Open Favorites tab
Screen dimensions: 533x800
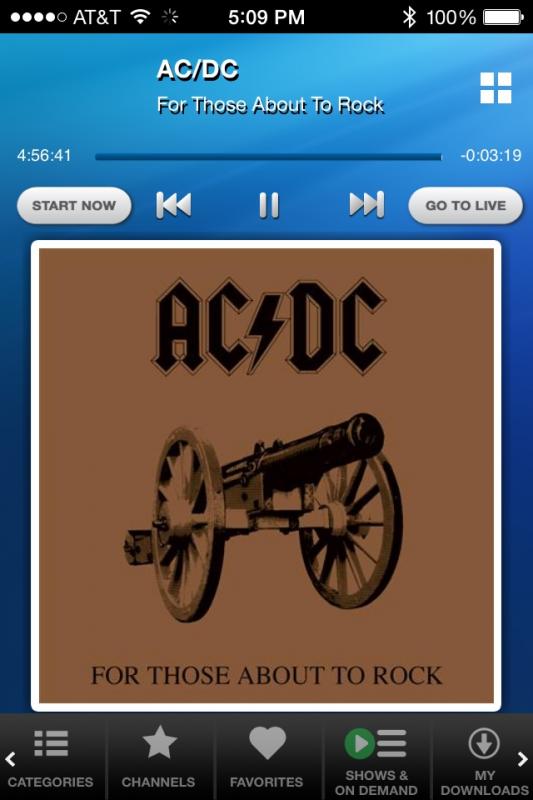(266, 758)
